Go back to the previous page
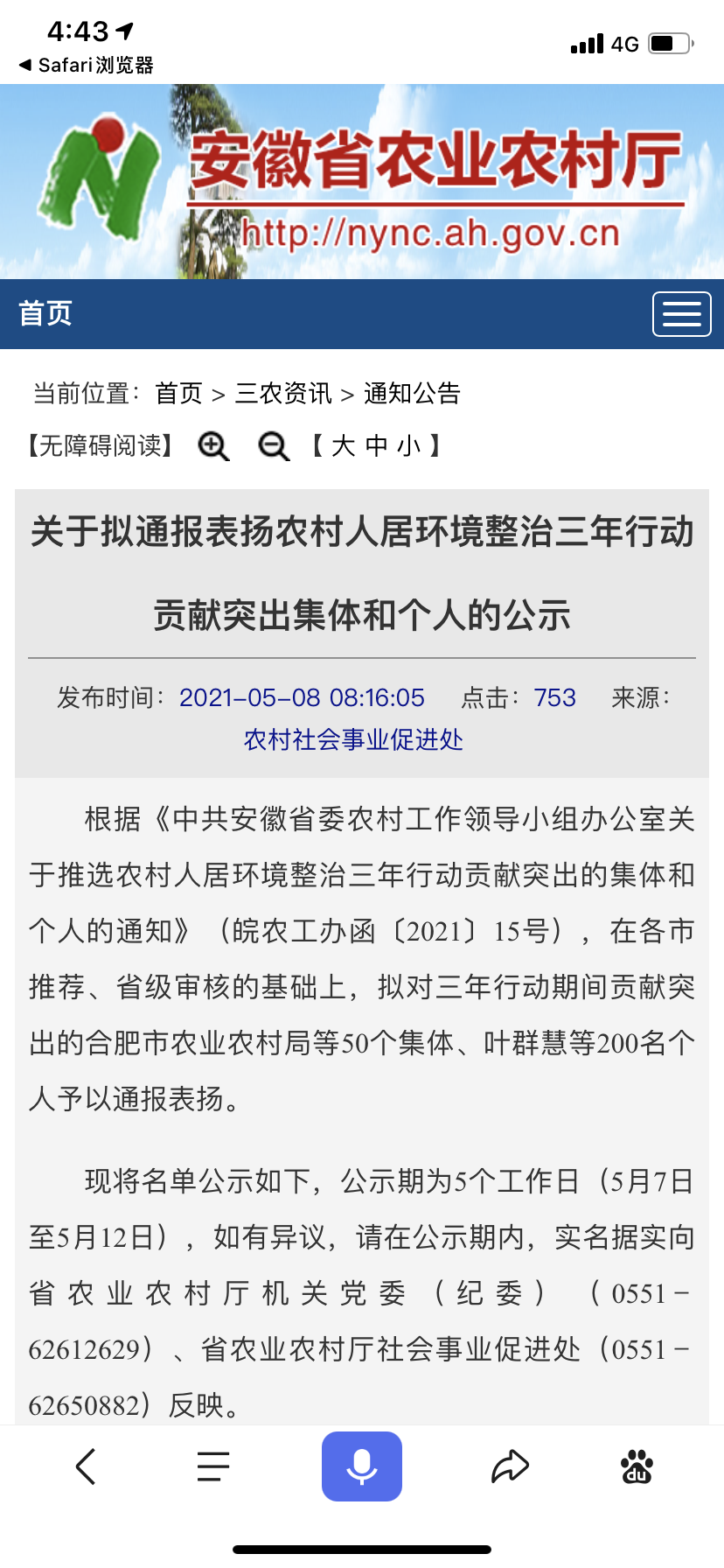Viewport: 724px width, 1568px height. (x=86, y=1466)
